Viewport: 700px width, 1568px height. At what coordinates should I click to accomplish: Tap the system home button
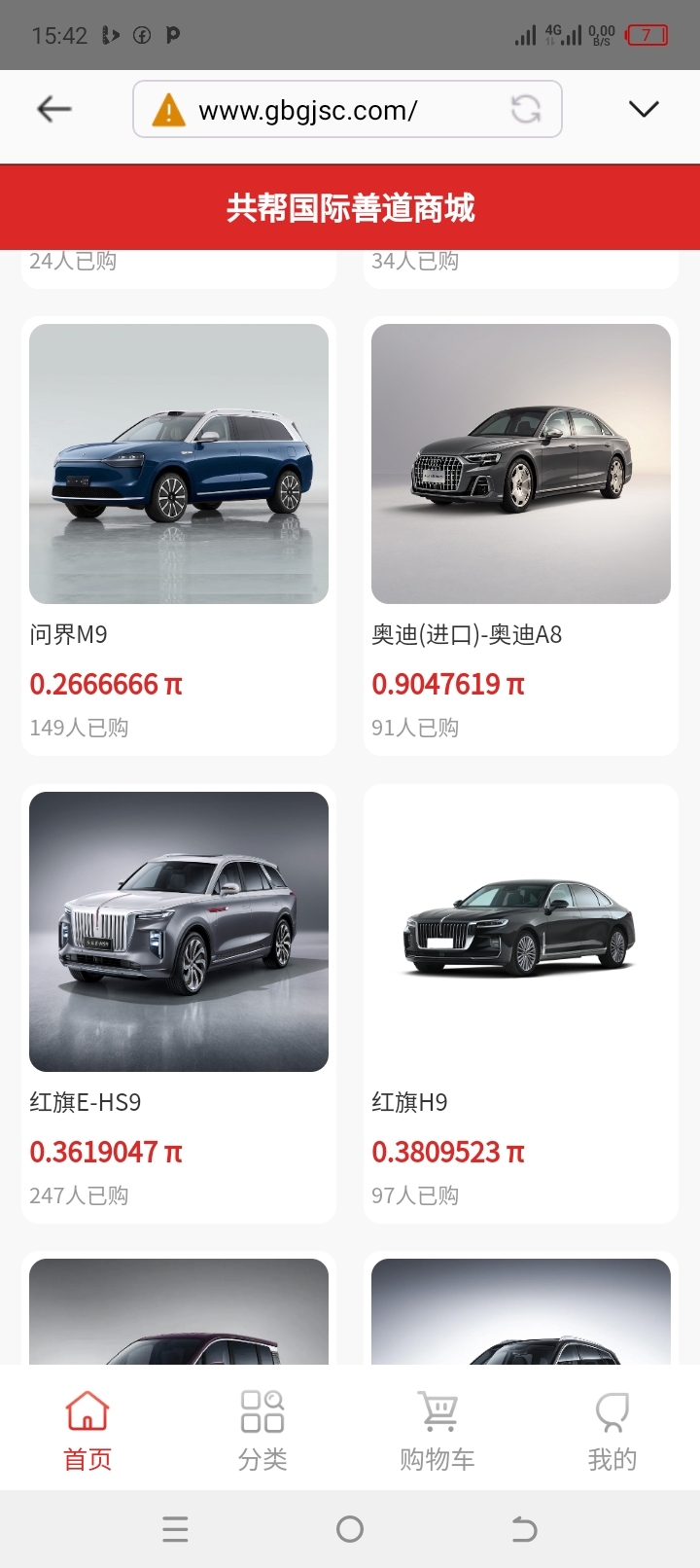350,1529
